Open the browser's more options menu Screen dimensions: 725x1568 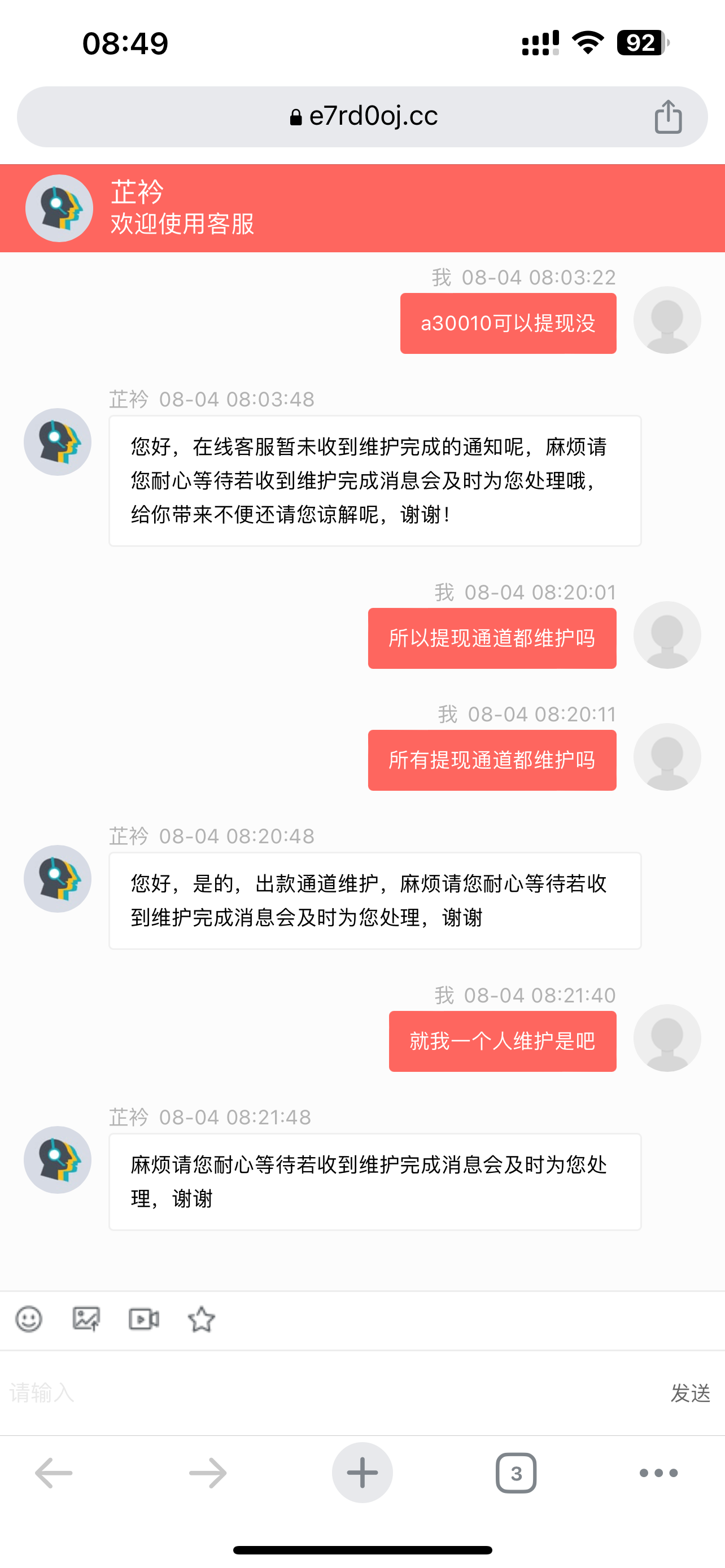[658, 1473]
